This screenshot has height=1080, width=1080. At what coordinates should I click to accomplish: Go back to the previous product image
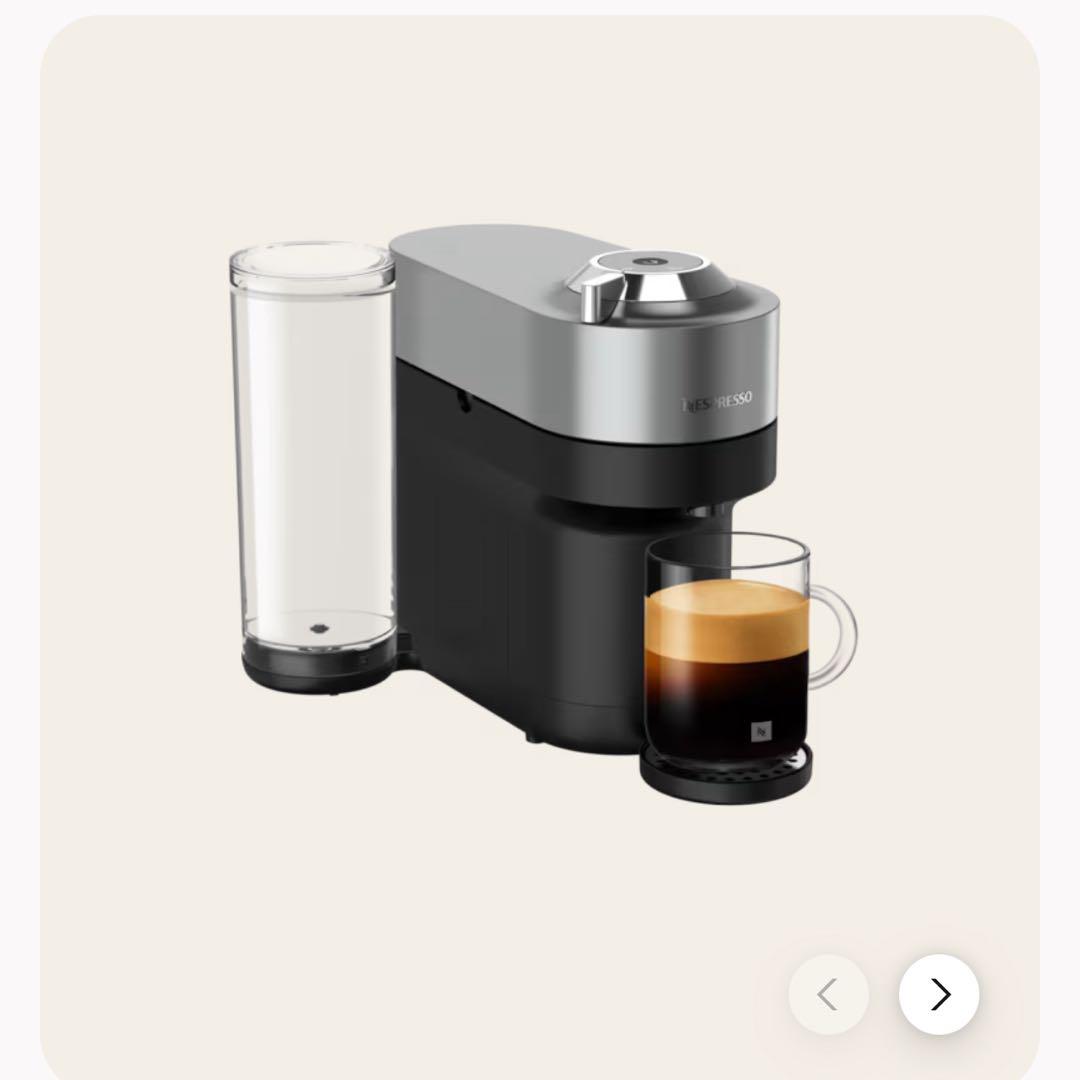tap(828, 994)
